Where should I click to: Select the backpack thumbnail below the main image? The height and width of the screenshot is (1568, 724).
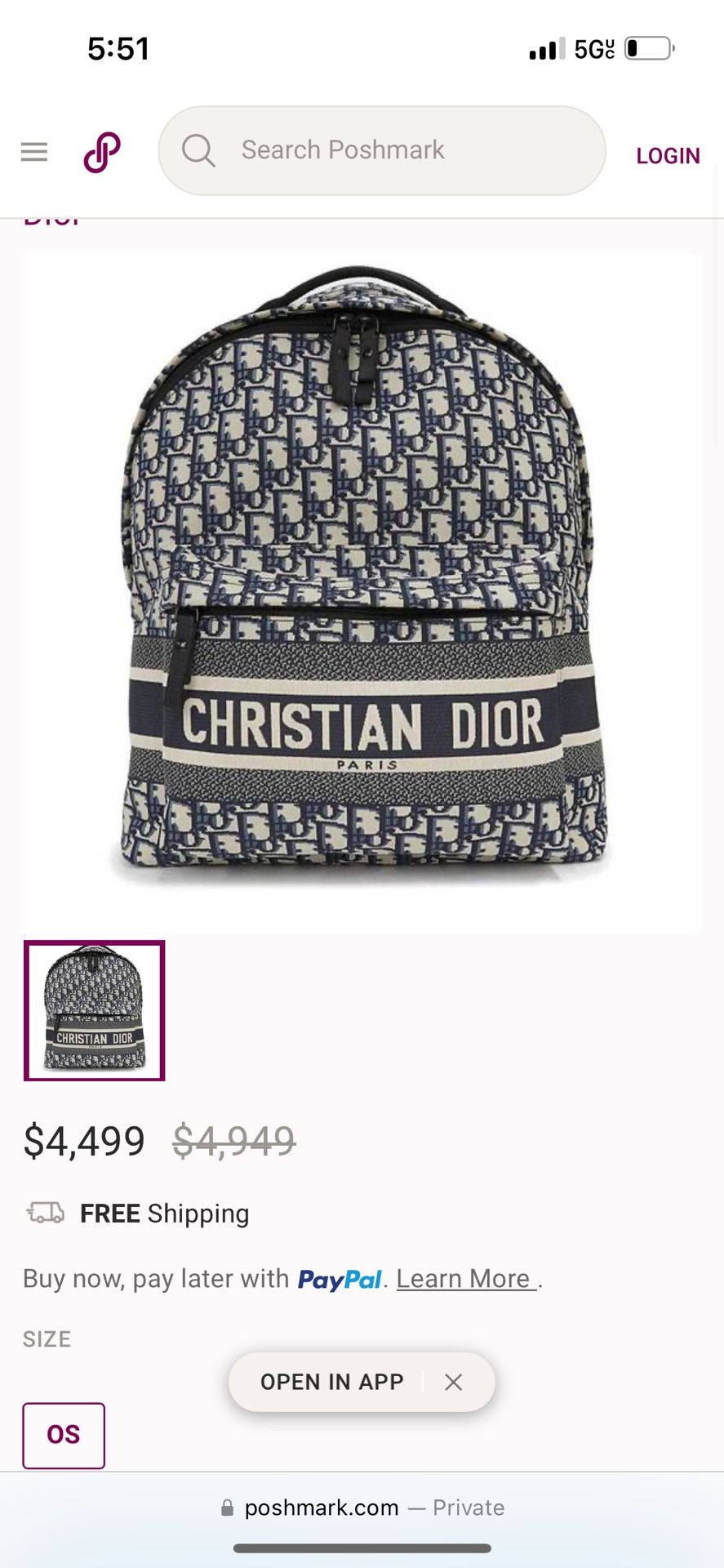(x=93, y=1010)
